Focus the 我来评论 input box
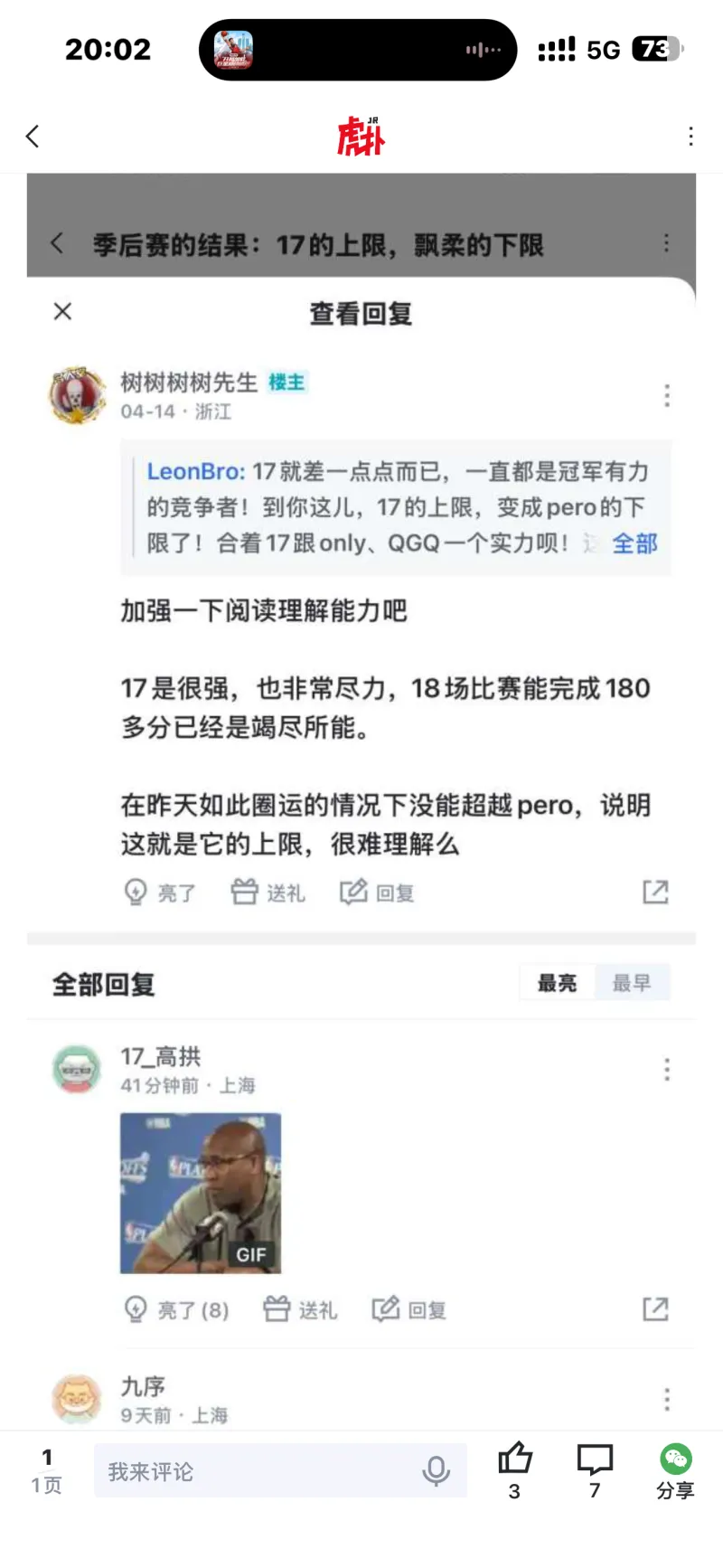 pyautogui.click(x=262, y=1471)
